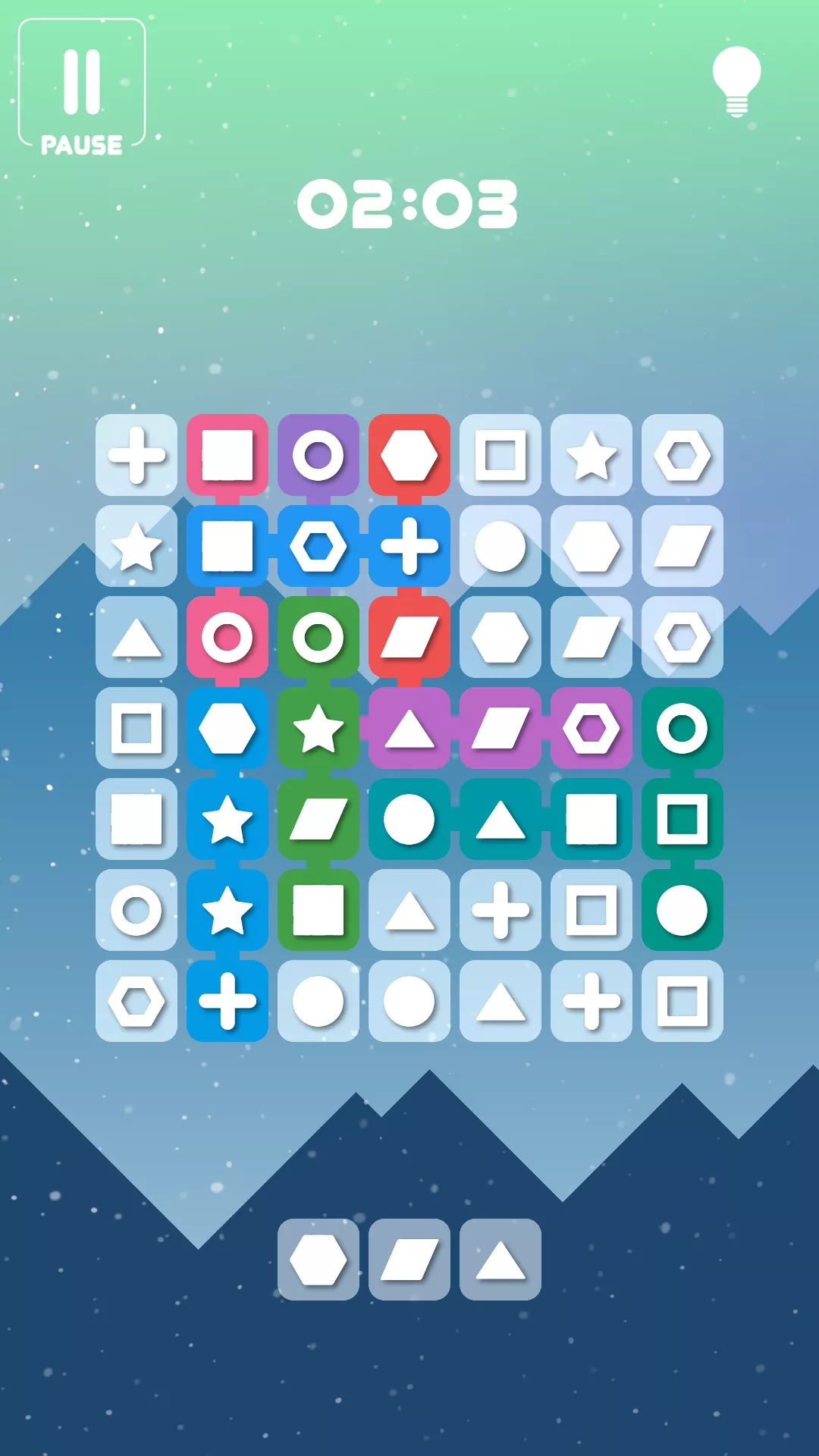Tap the purple parallelogram tile
Screen dimensions: 819x1456
[x=500, y=728]
